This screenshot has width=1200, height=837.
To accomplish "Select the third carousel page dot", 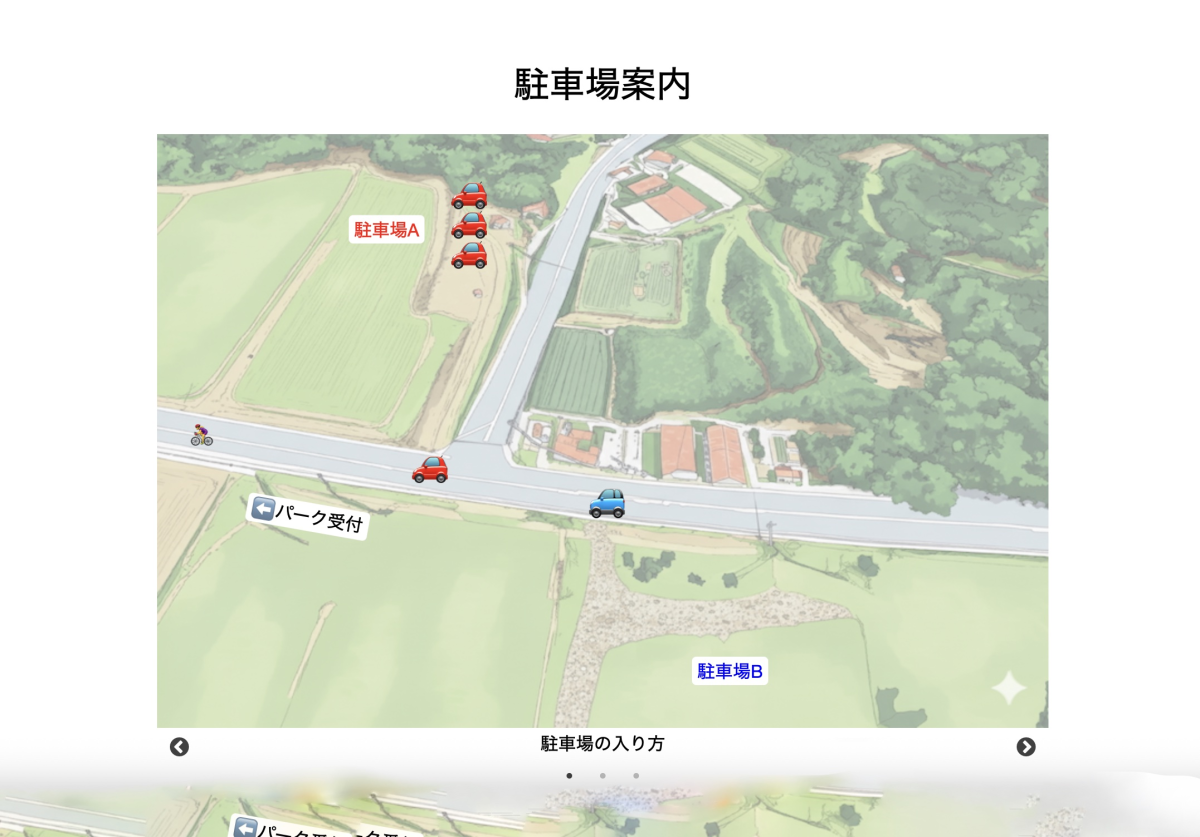I will (636, 776).
